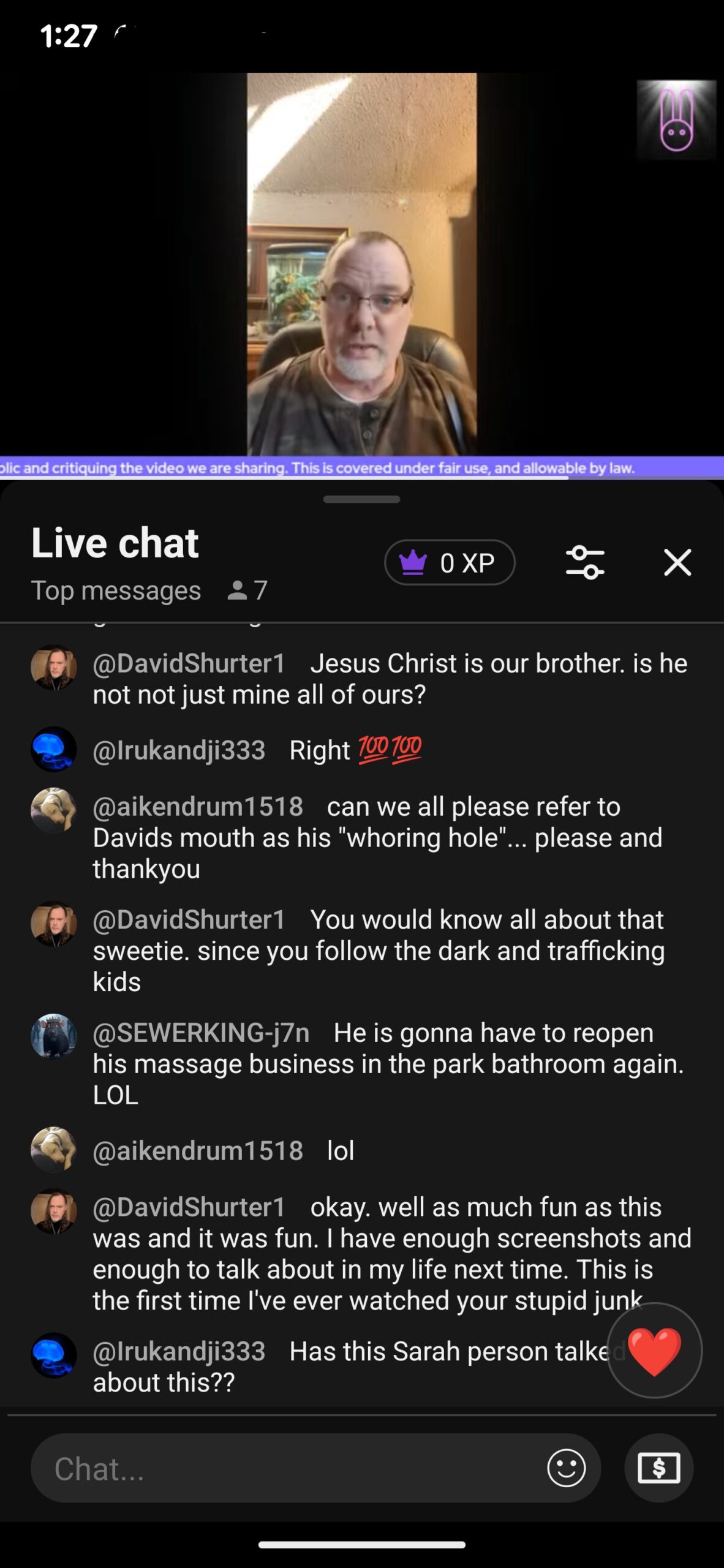The width and height of the screenshot is (724, 1568).
Task: Open the emoji picker in chat box
Action: pos(566,1468)
